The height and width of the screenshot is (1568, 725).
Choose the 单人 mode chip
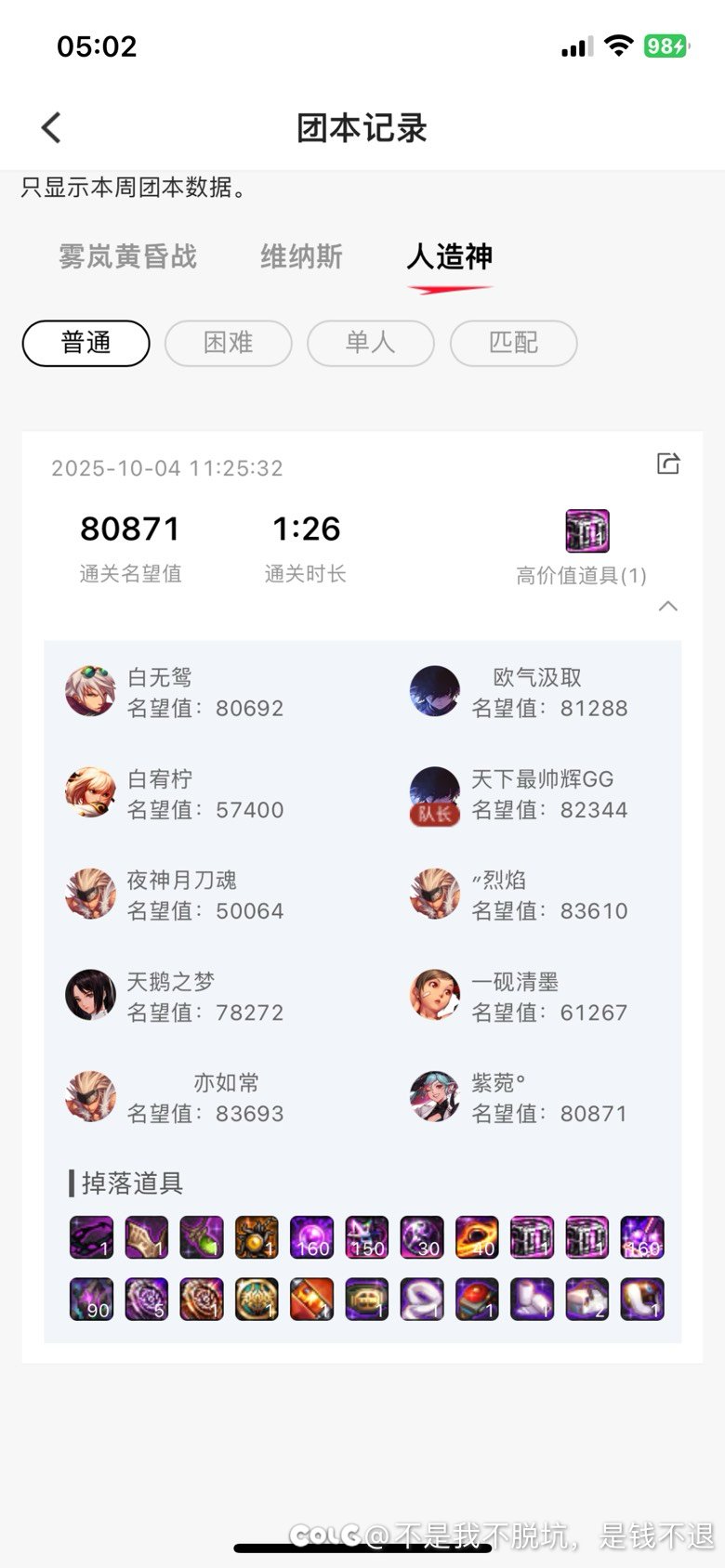370,343
